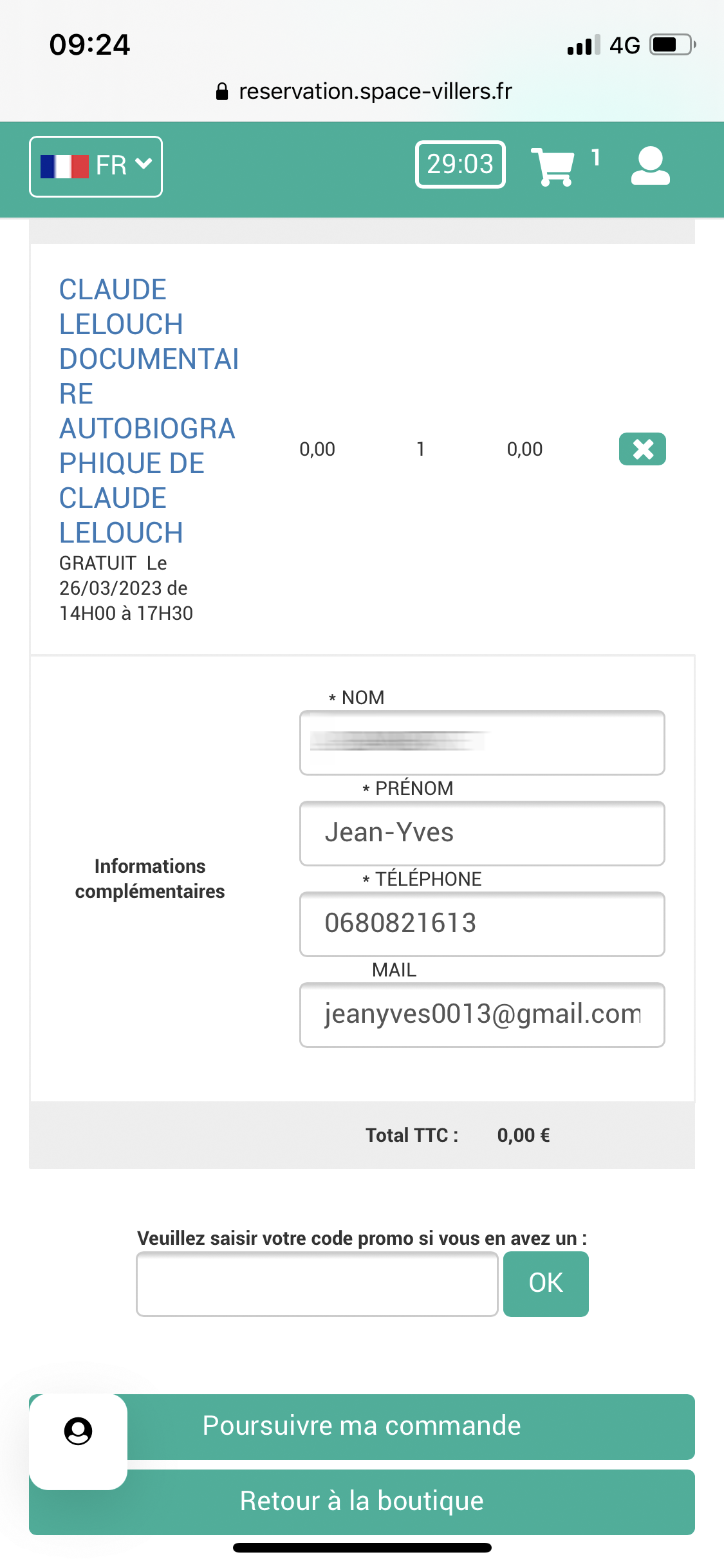This screenshot has width=724, height=1568.
Task: Remove the Claude Lelouch item from cart
Action: [642, 449]
